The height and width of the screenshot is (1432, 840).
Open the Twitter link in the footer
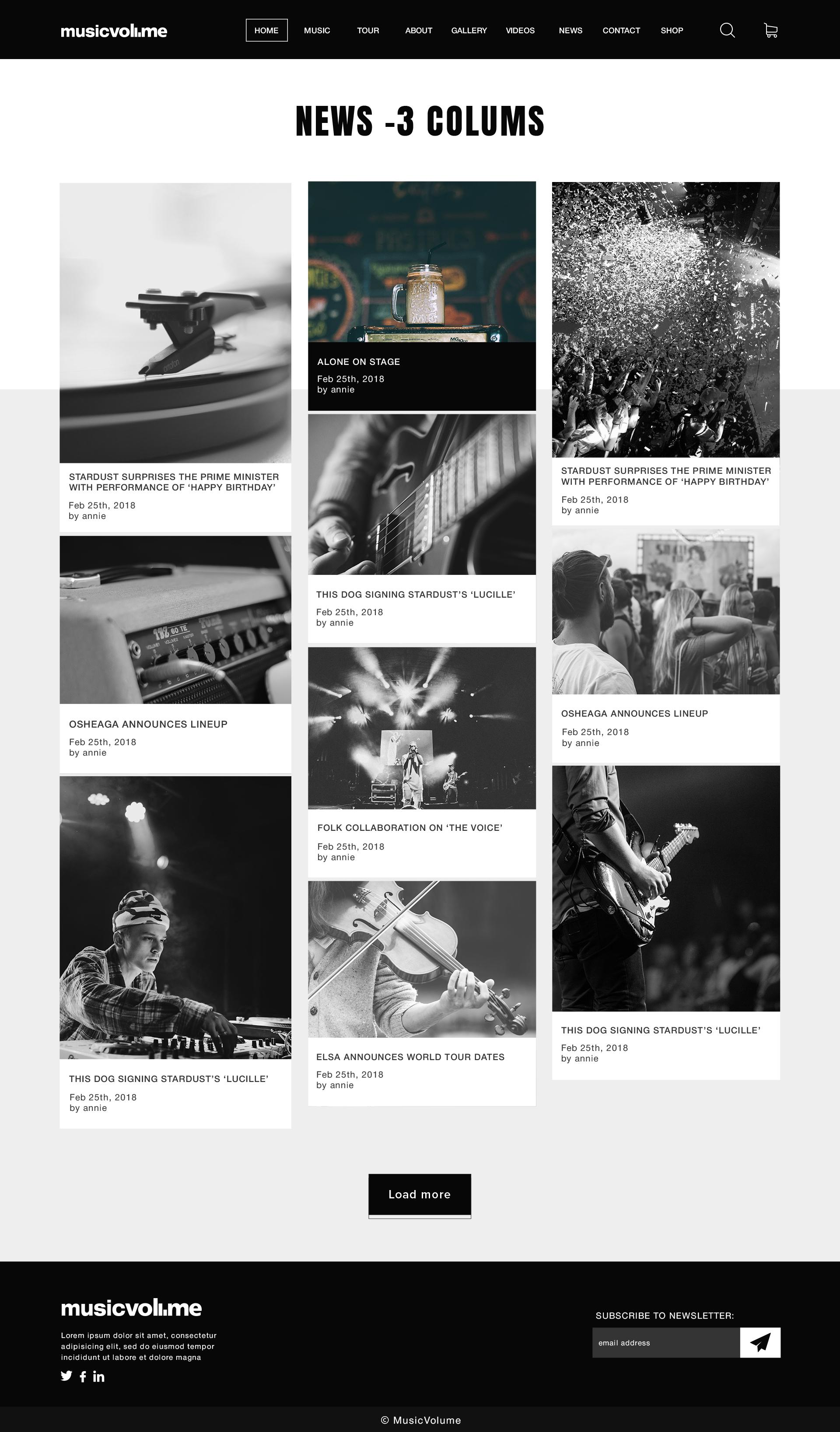66,1376
